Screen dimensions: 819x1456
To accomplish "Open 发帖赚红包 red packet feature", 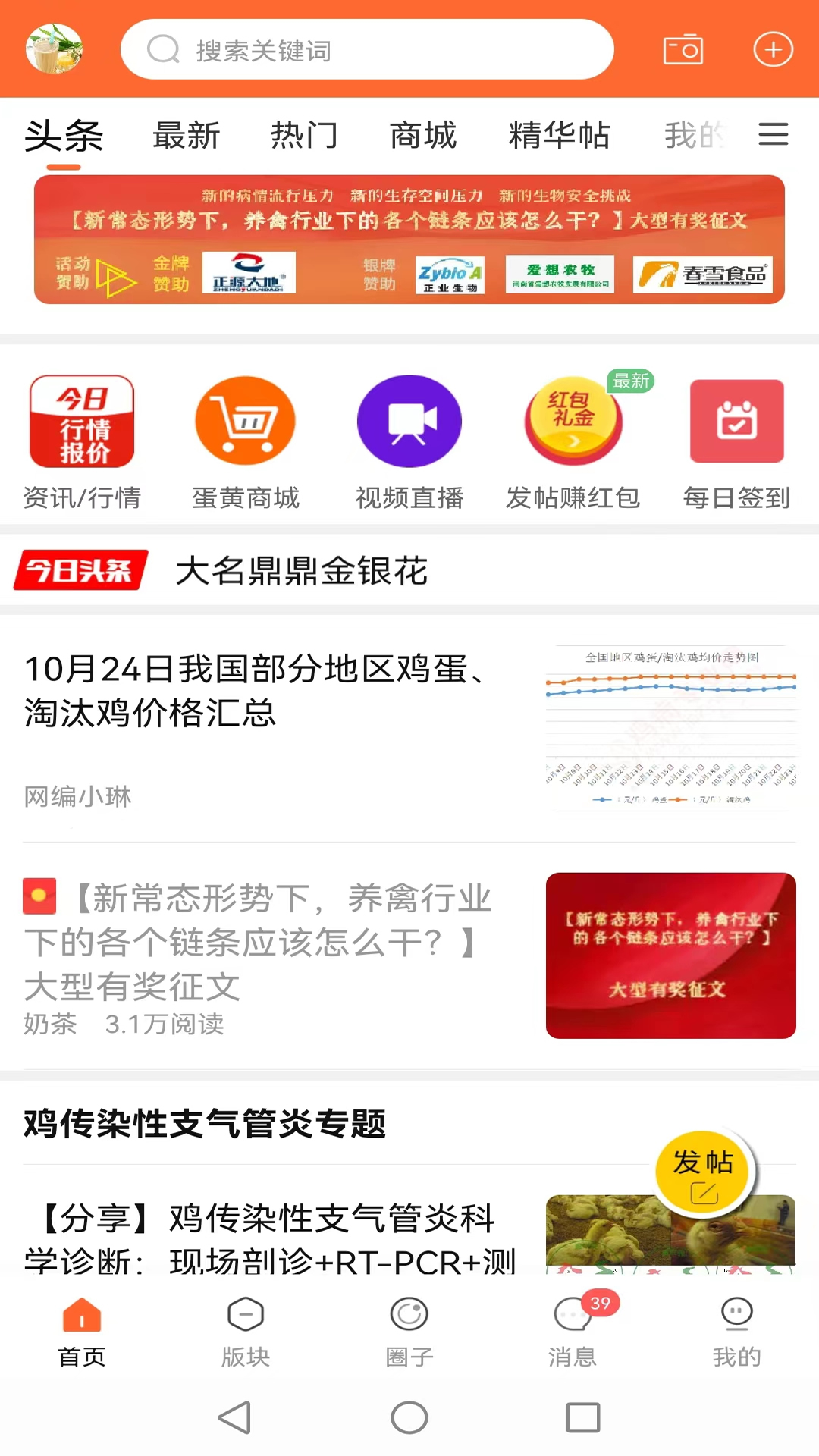I will 573,440.
